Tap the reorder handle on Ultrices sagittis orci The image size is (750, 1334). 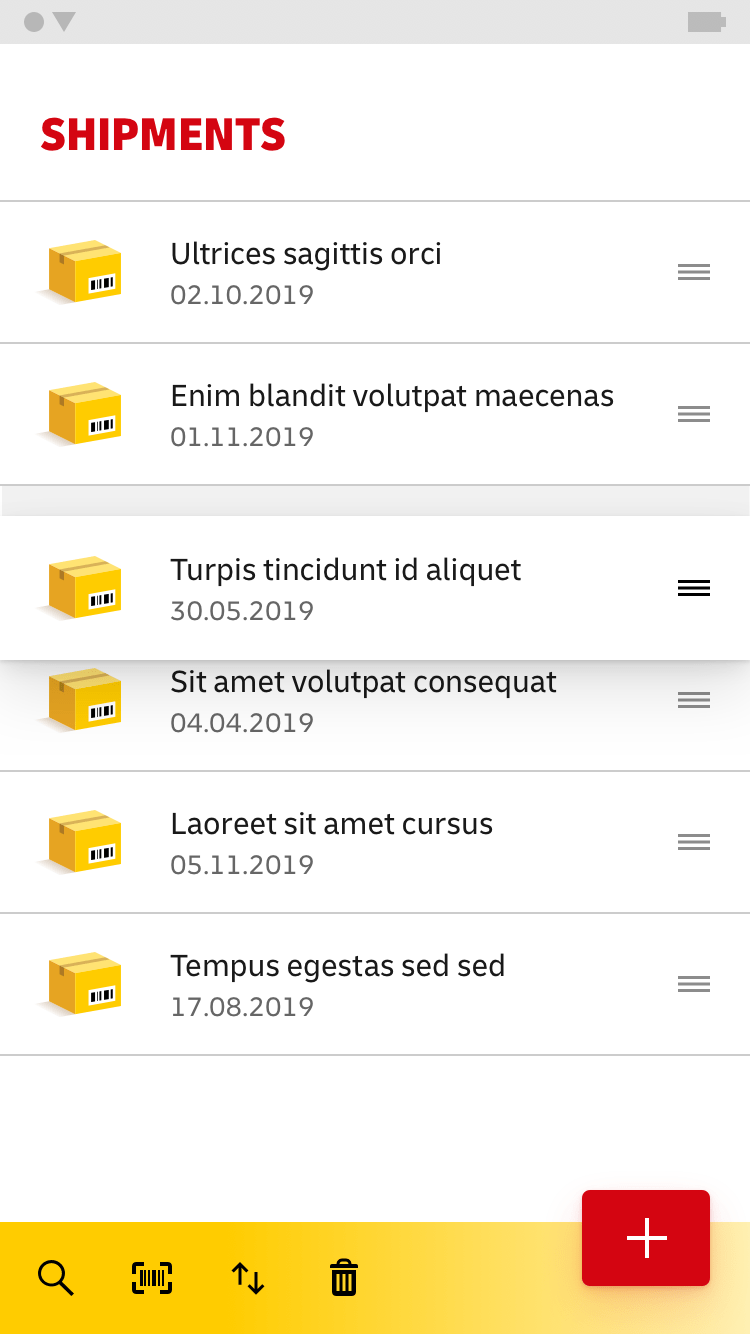point(694,272)
